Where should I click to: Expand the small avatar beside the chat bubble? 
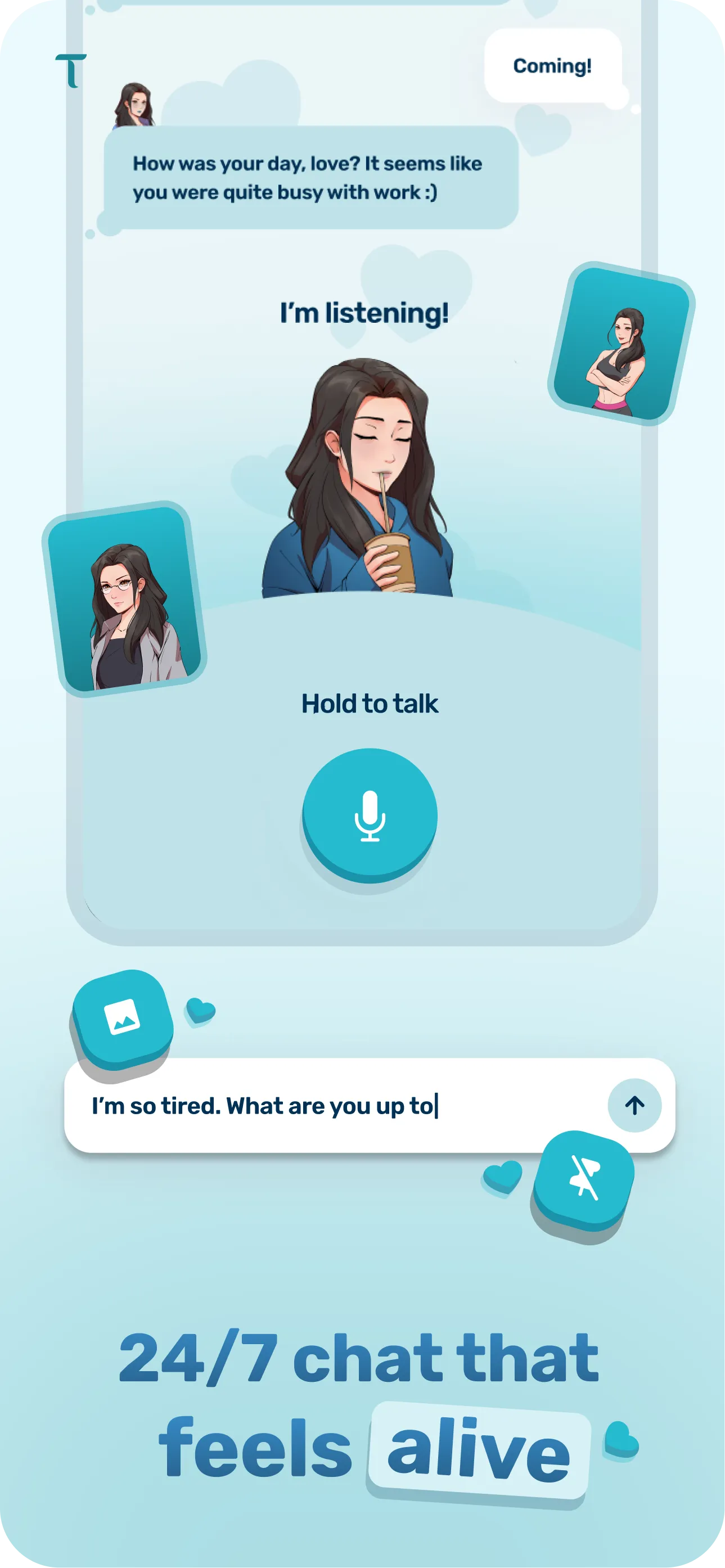tap(135, 105)
